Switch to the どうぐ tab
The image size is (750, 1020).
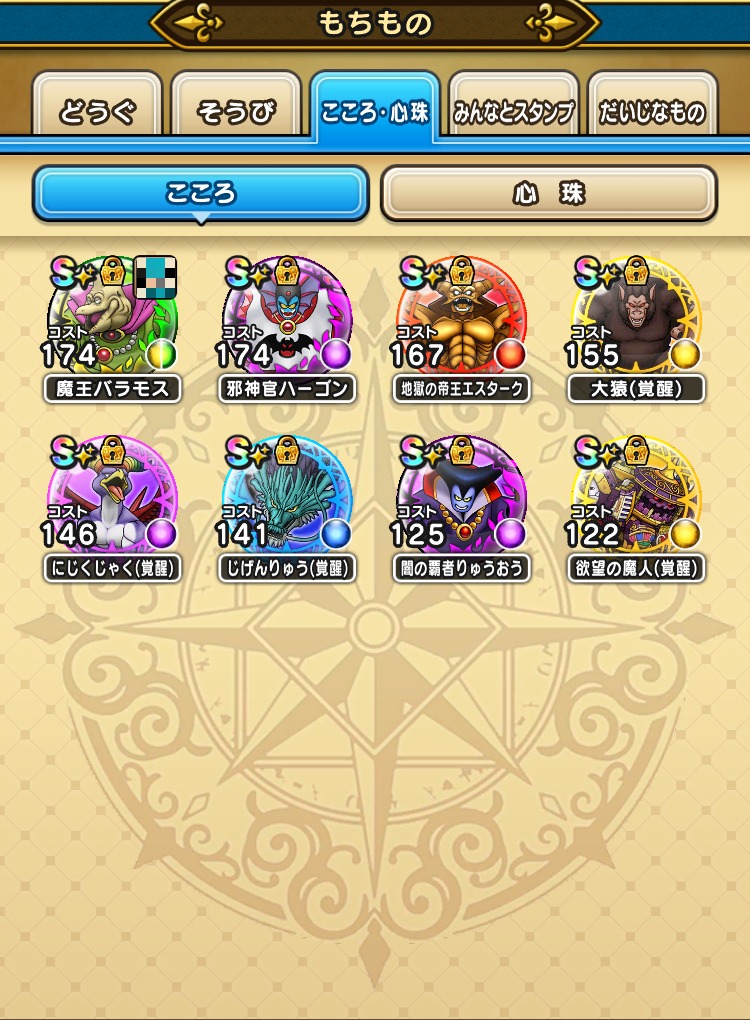[x=97, y=112]
